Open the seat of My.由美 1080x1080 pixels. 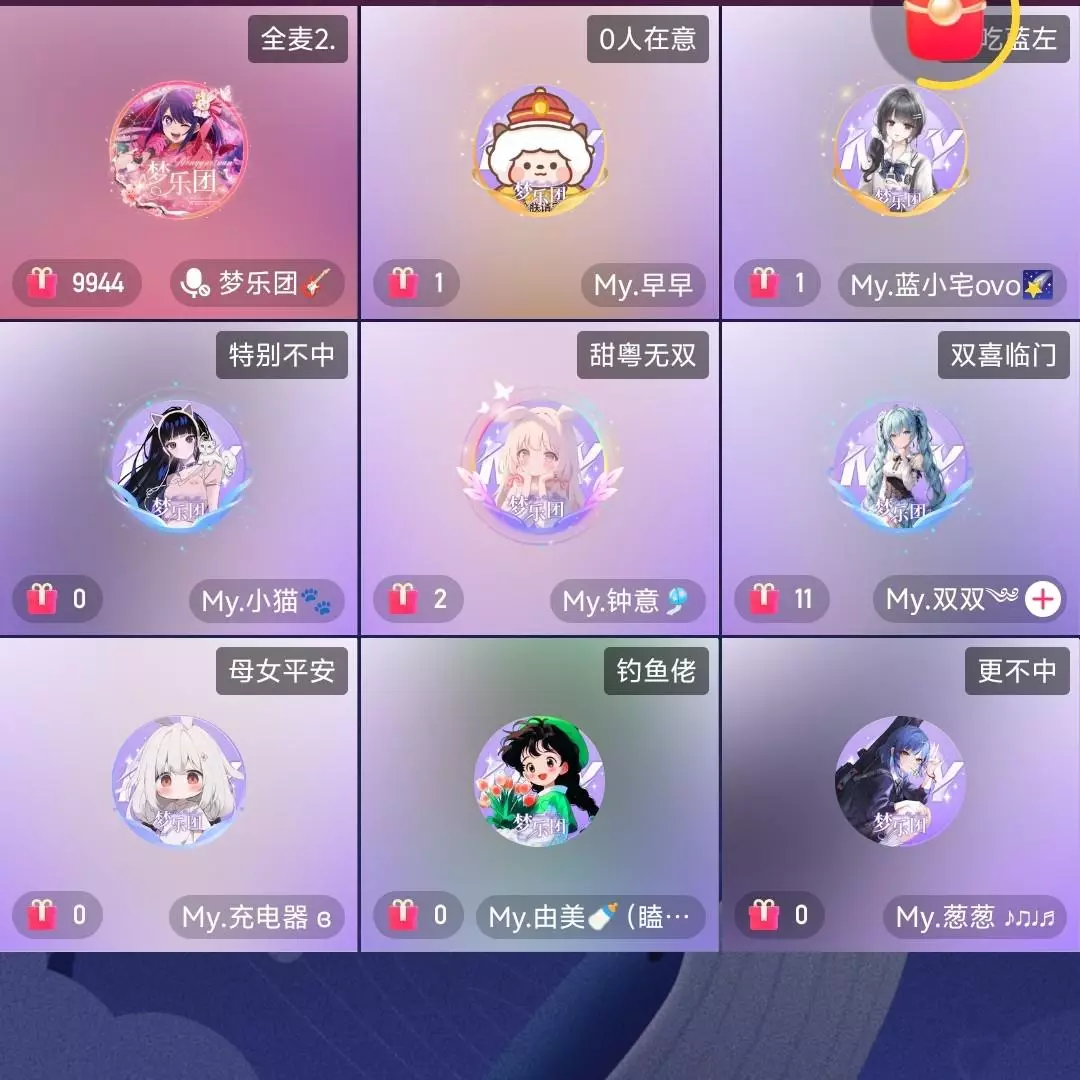pos(540,780)
